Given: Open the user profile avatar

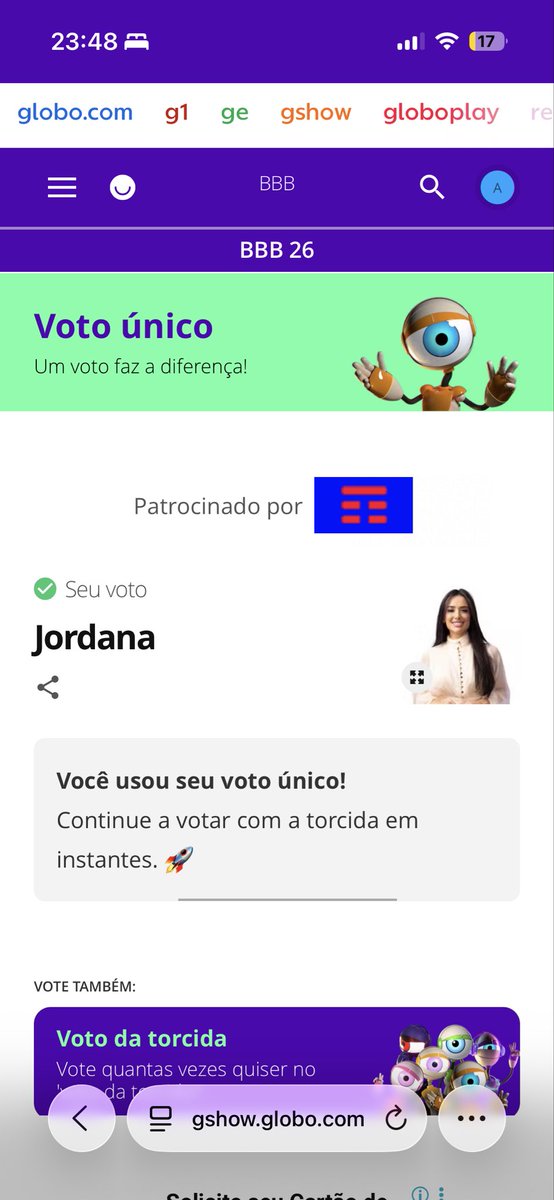Looking at the screenshot, I should pyautogui.click(x=497, y=187).
